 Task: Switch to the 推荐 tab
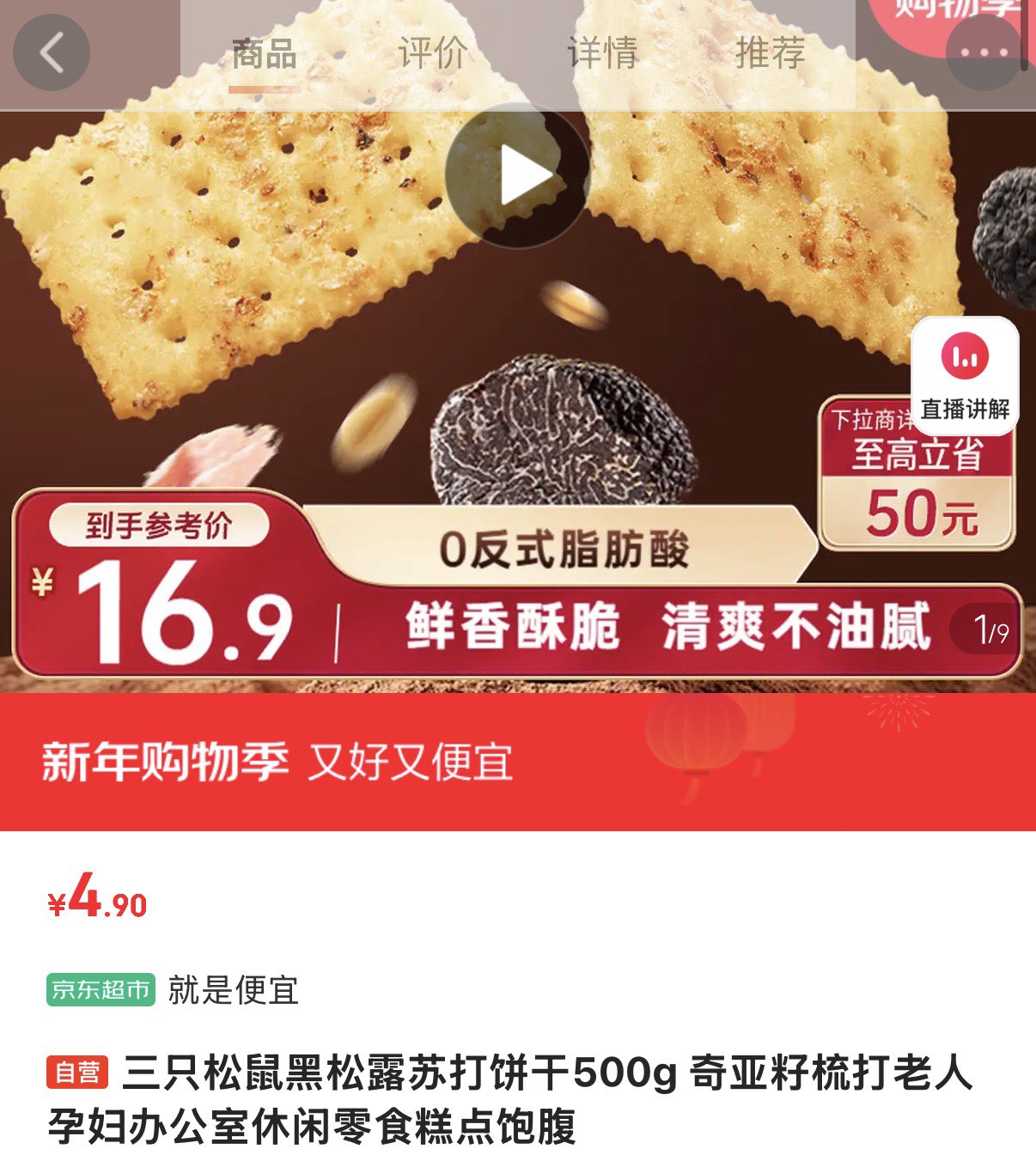(771, 53)
